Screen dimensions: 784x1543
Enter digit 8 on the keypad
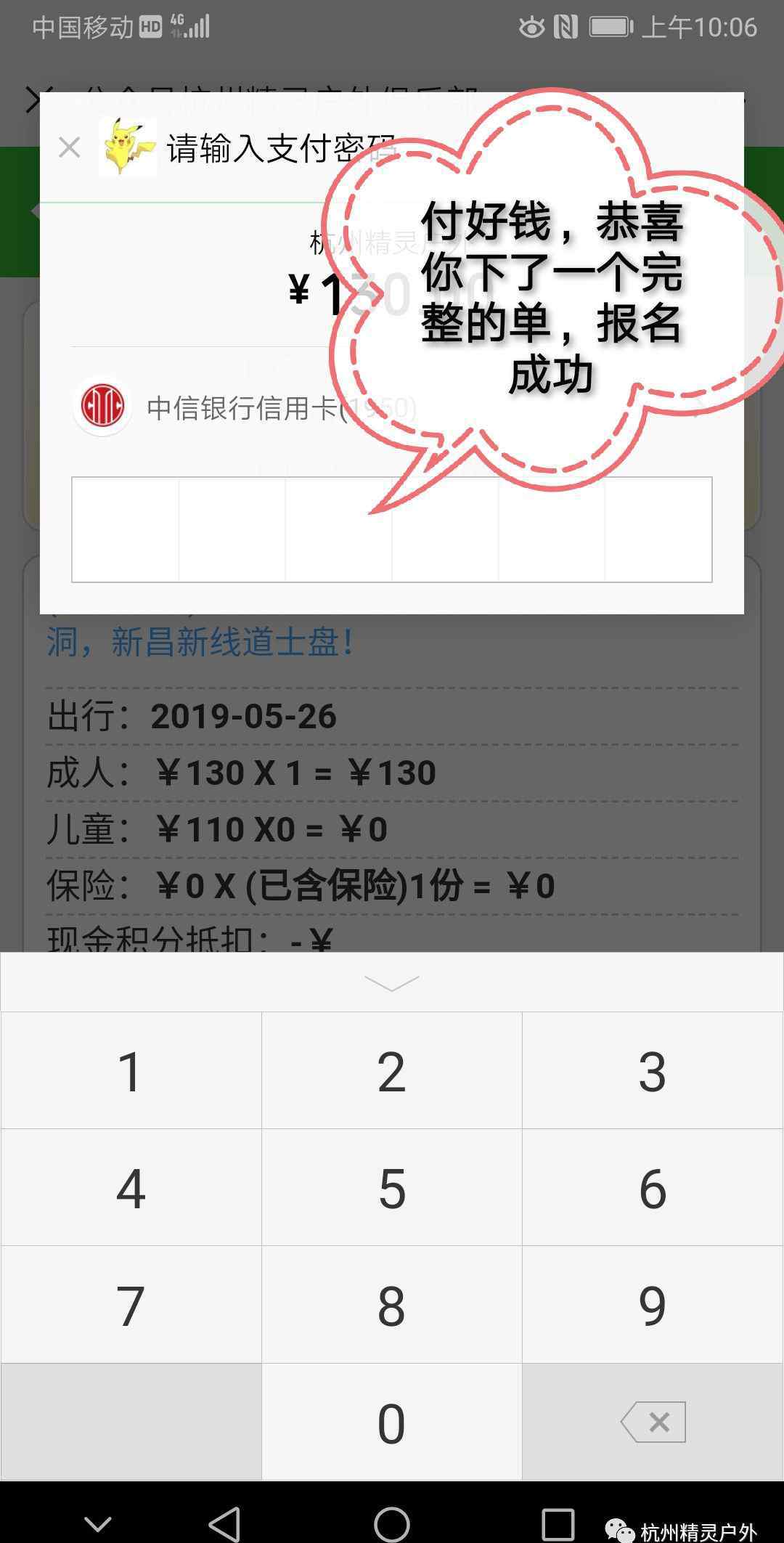click(392, 1305)
